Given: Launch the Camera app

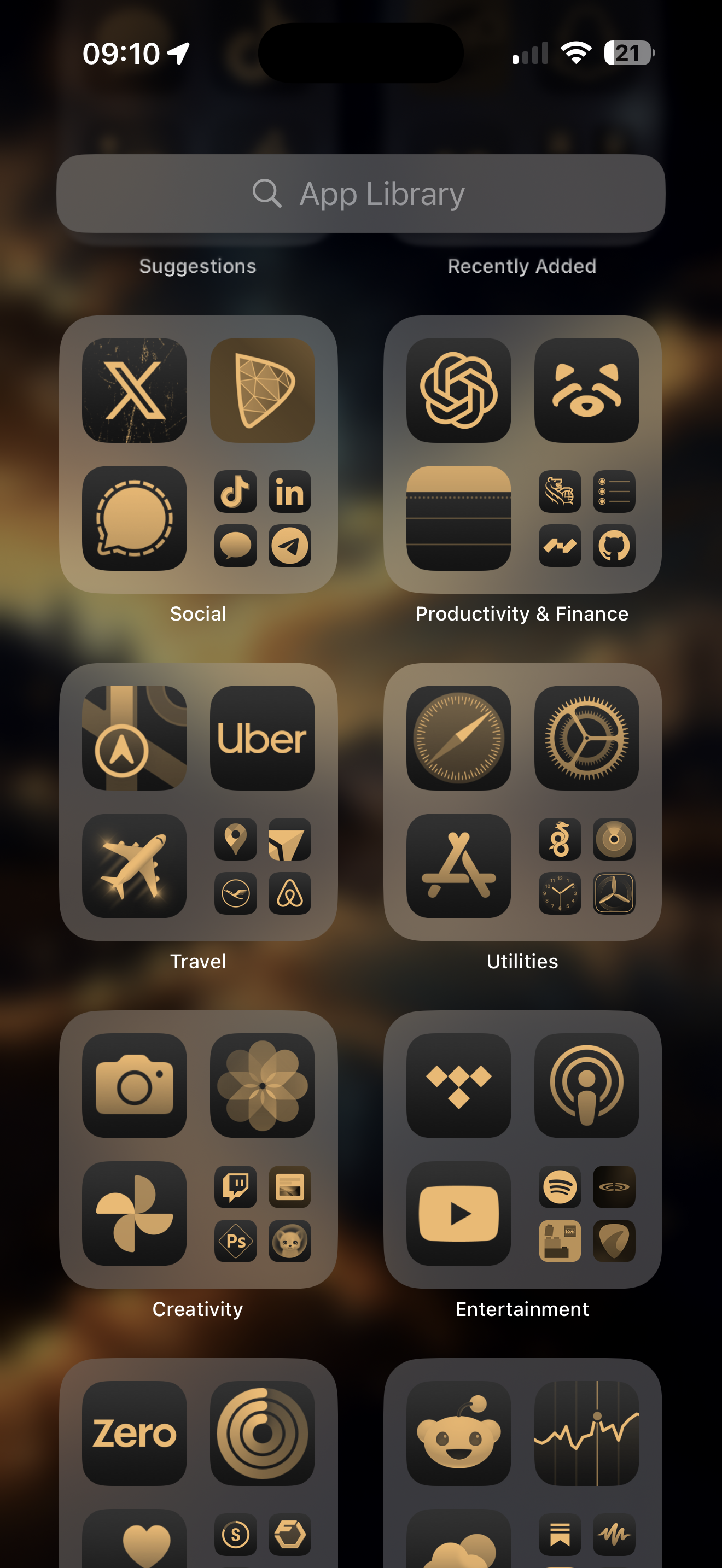Looking at the screenshot, I should pos(135,1085).
